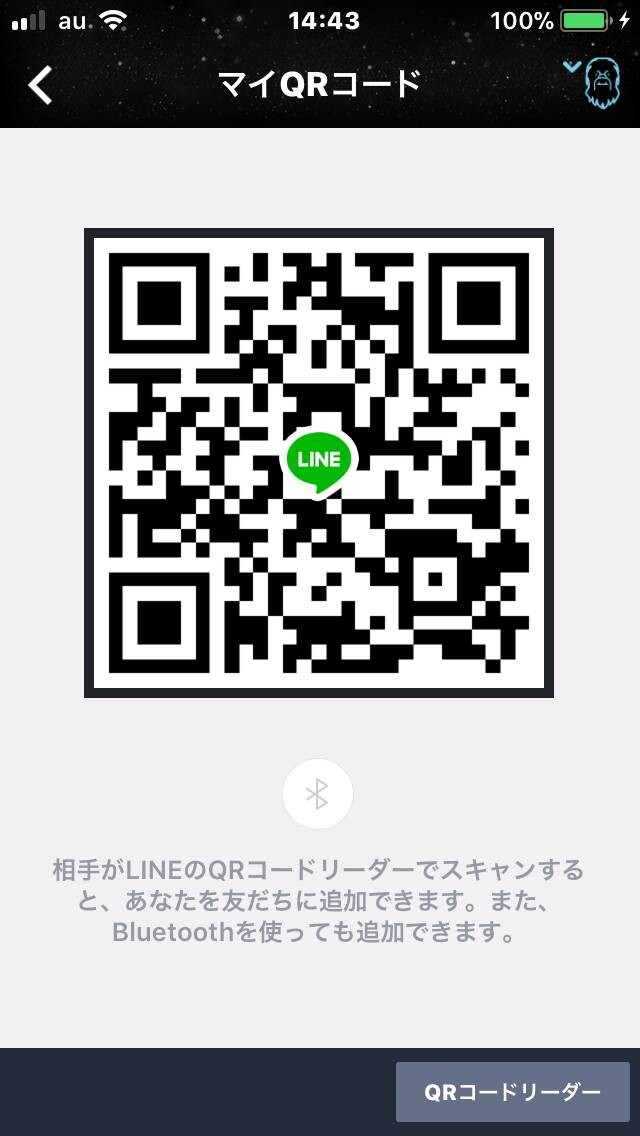The width and height of the screenshot is (640, 1136).
Task: Go back using the arrow icon
Action: [x=40, y=85]
